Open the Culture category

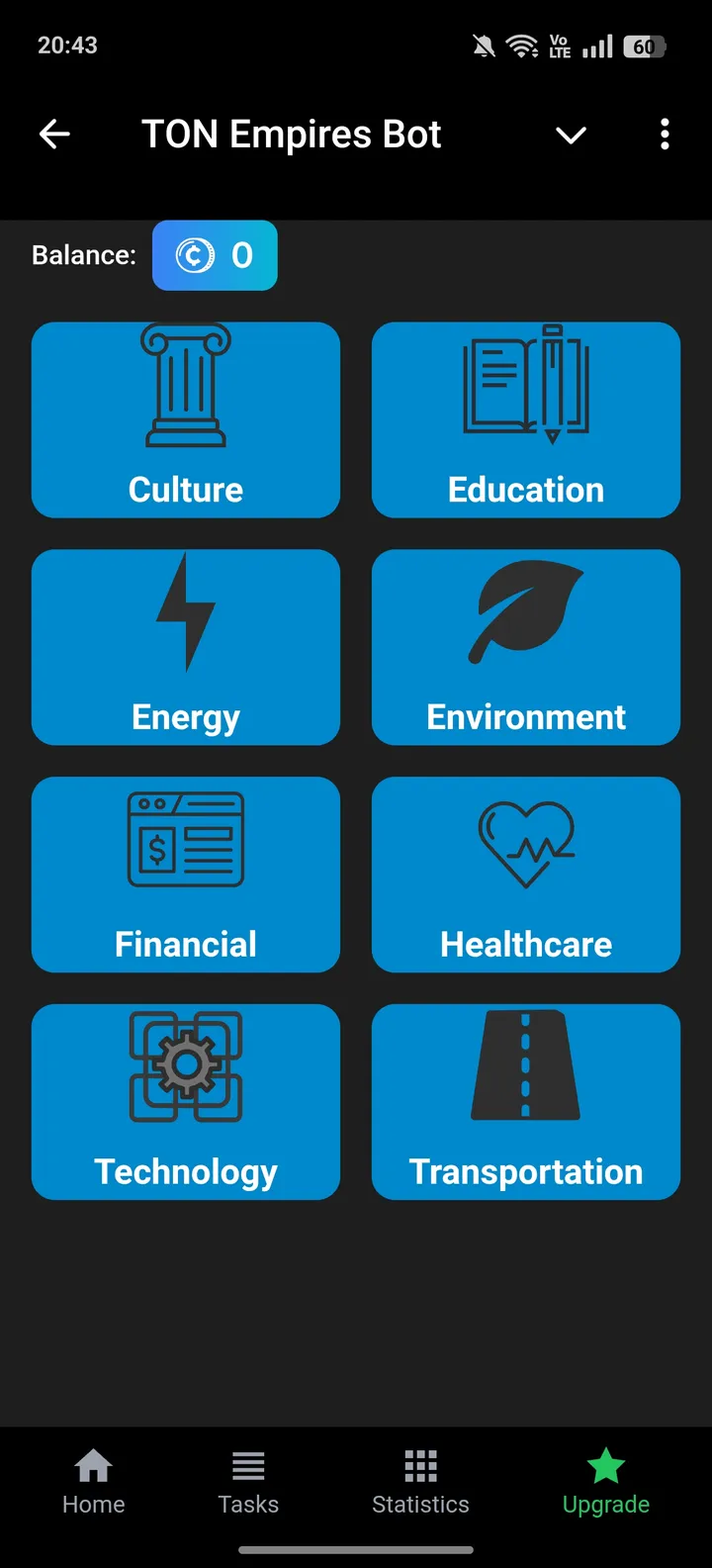[186, 419]
